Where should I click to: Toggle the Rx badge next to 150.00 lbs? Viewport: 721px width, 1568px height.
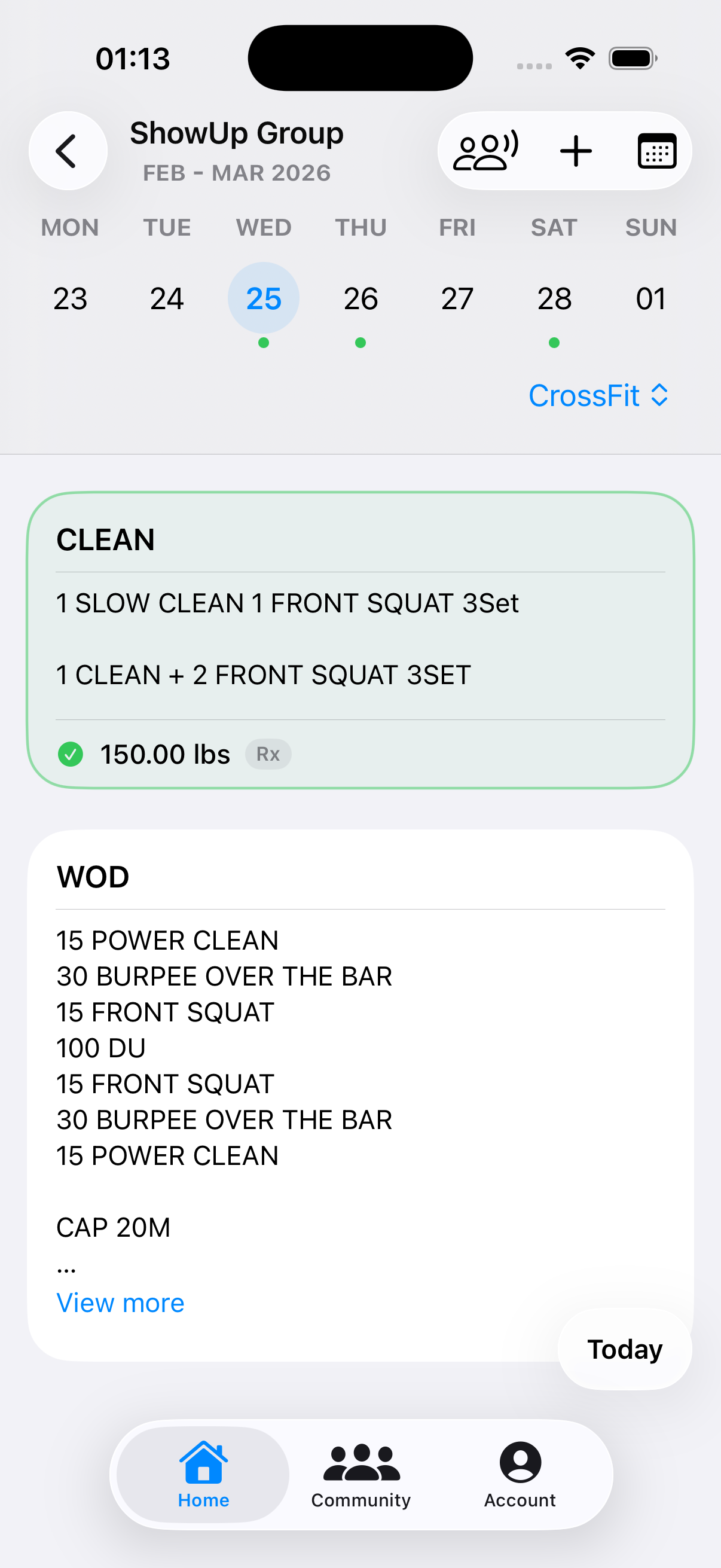point(268,754)
